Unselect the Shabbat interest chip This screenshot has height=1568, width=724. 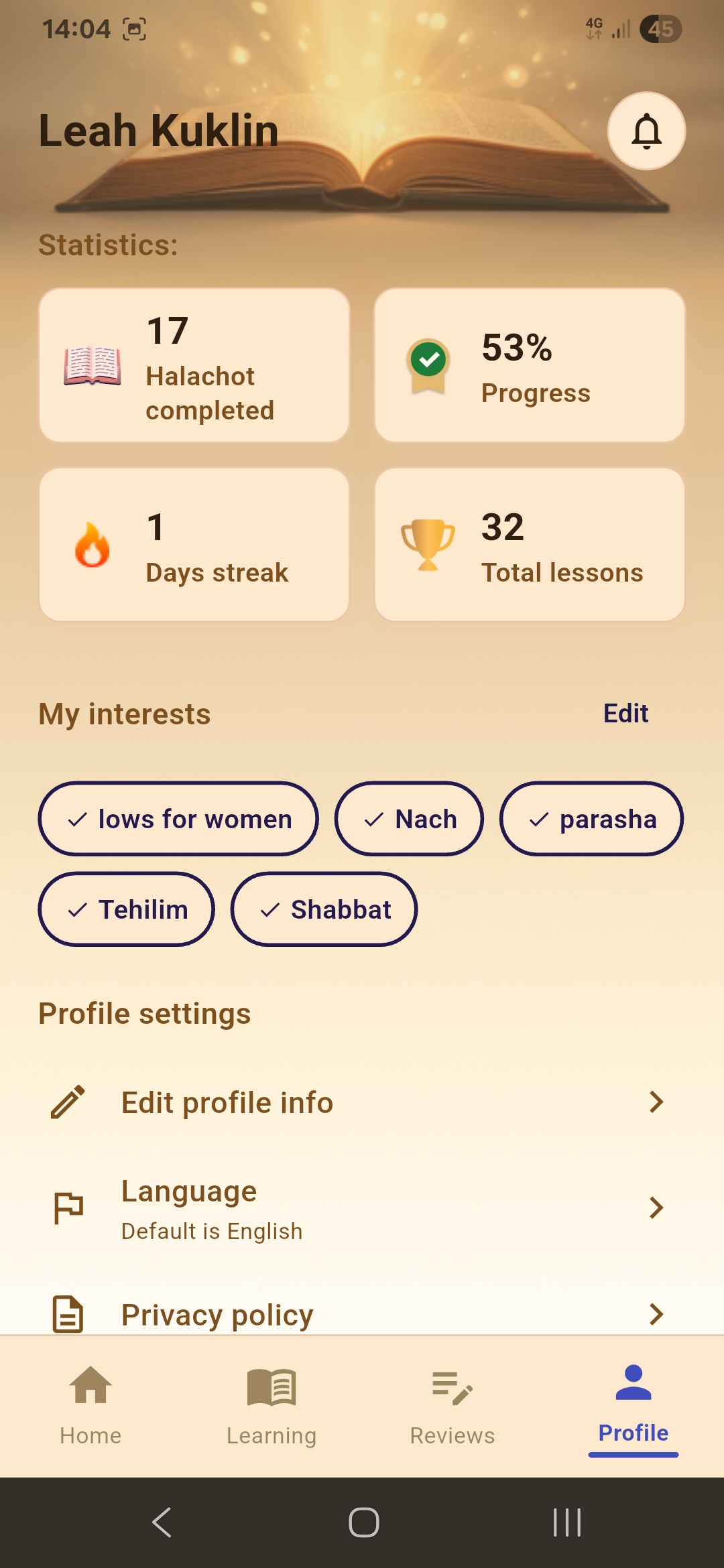pyautogui.click(x=324, y=909)
